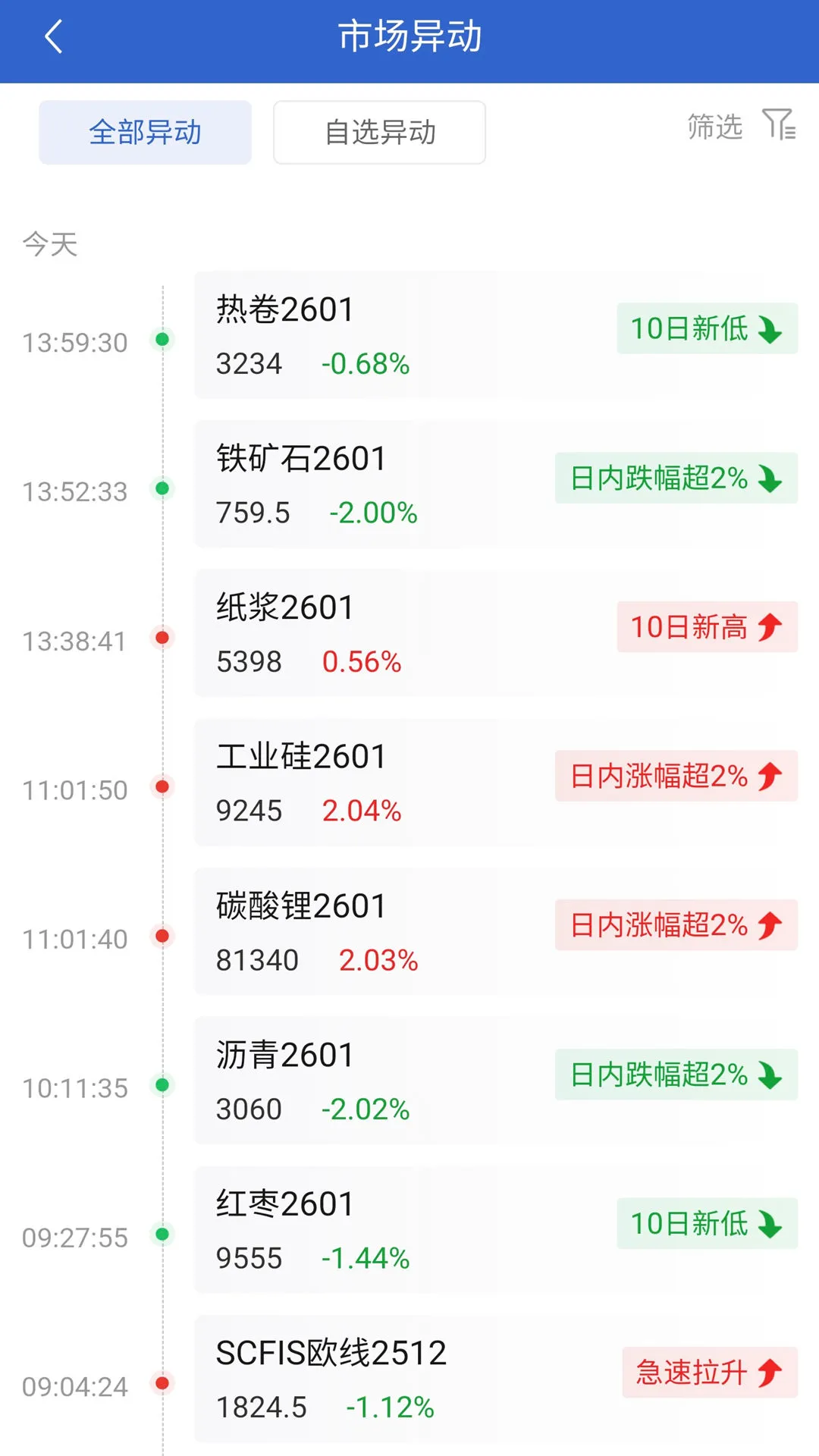Open the 筛选 filter options

tap(740, 126)
